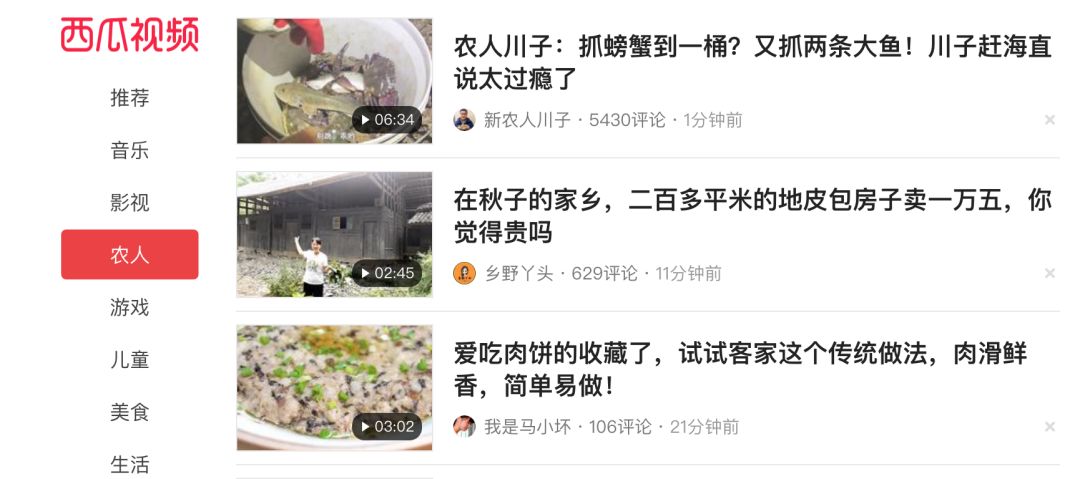The height and width of the screenshot is (479, 1080).
Task: Switch to the 美食 category
Action: coord(129,412)
